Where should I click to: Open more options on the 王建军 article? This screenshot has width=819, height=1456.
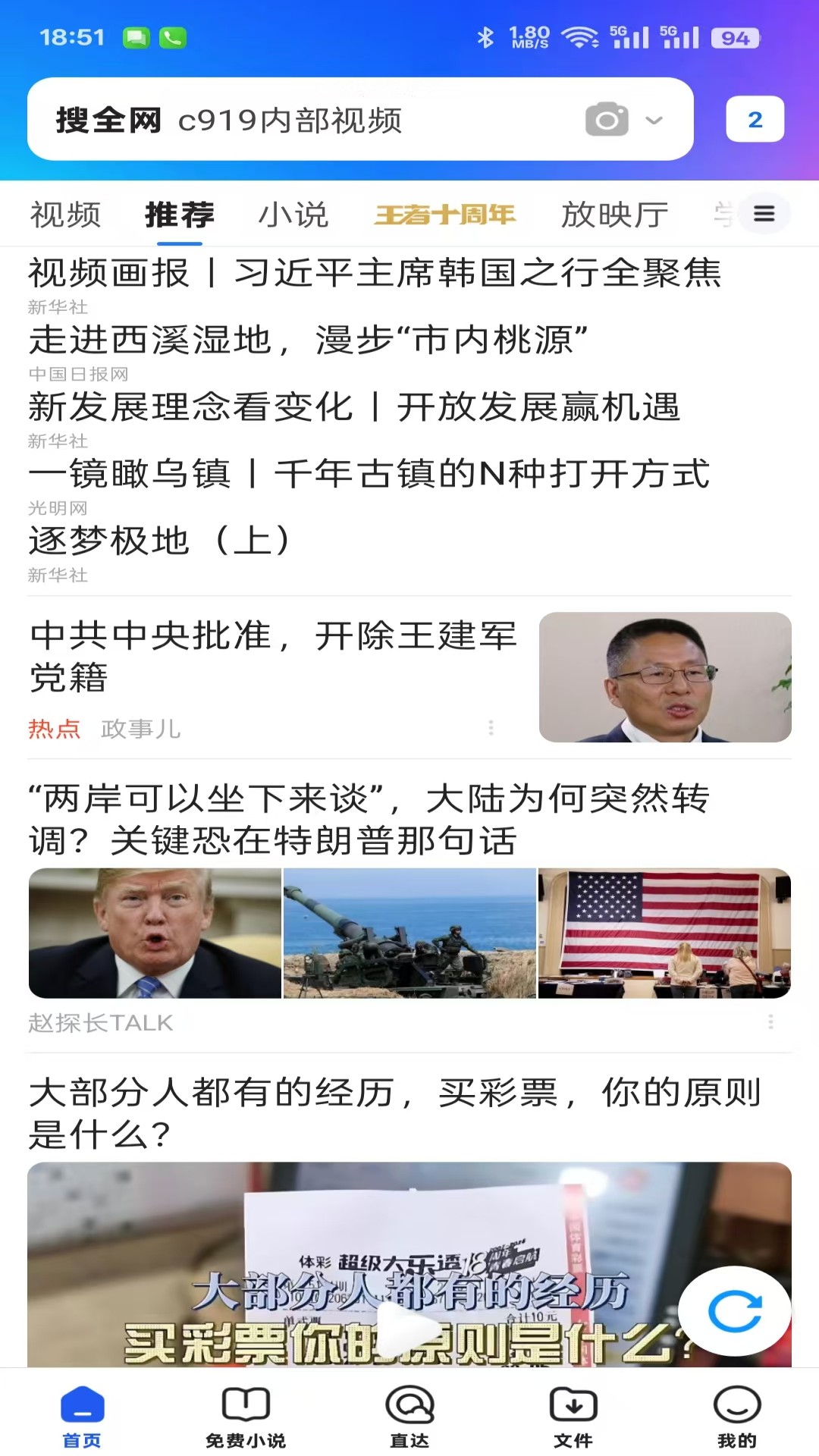(491, 728)
